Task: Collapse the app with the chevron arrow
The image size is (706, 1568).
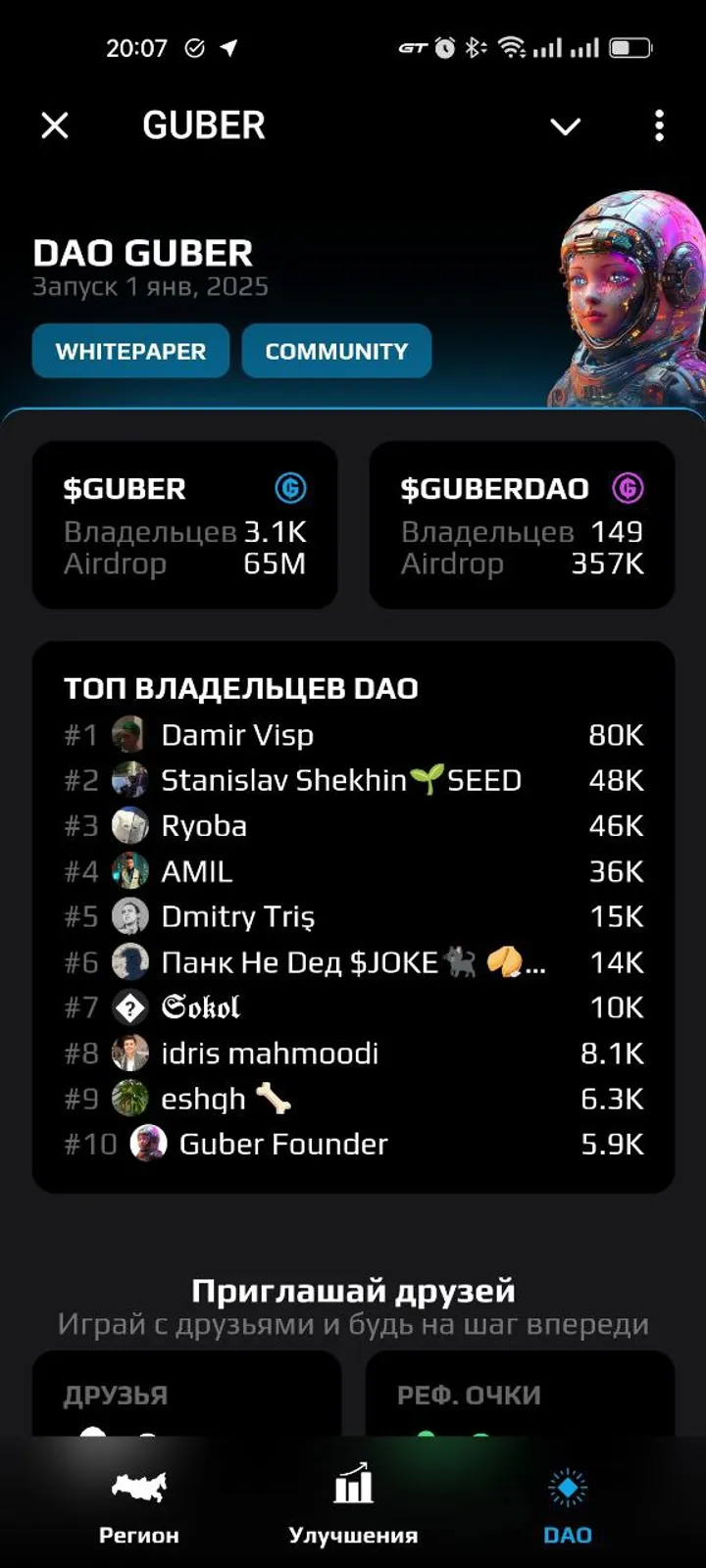Action: point(566,126)
